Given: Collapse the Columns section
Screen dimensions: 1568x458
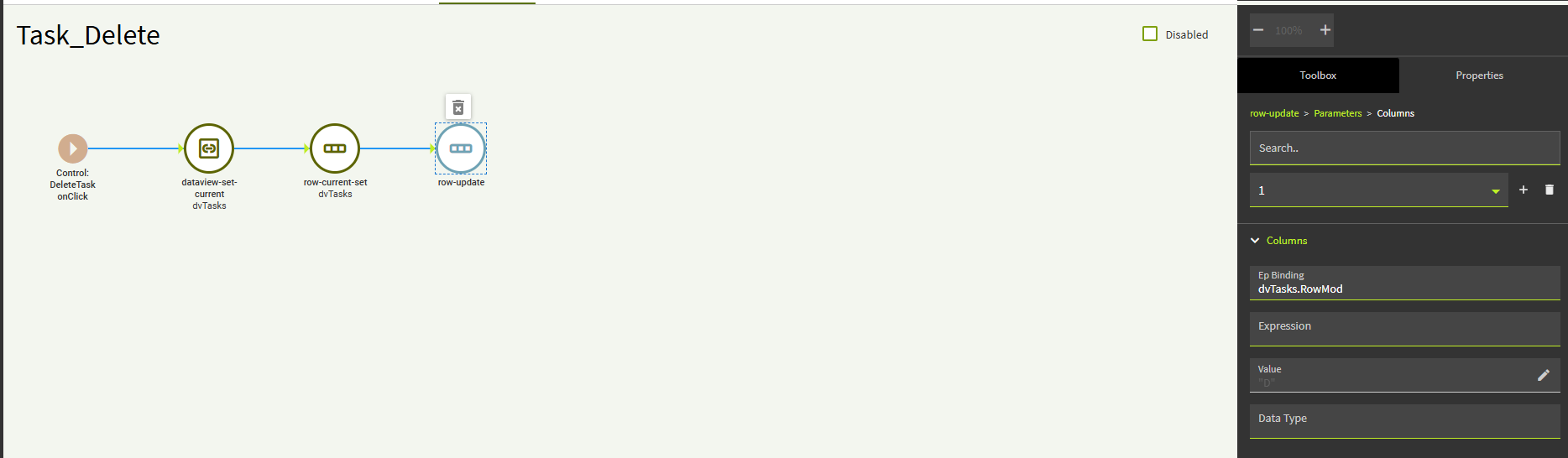Looking at the screenshot, I should coord(1255,241).
